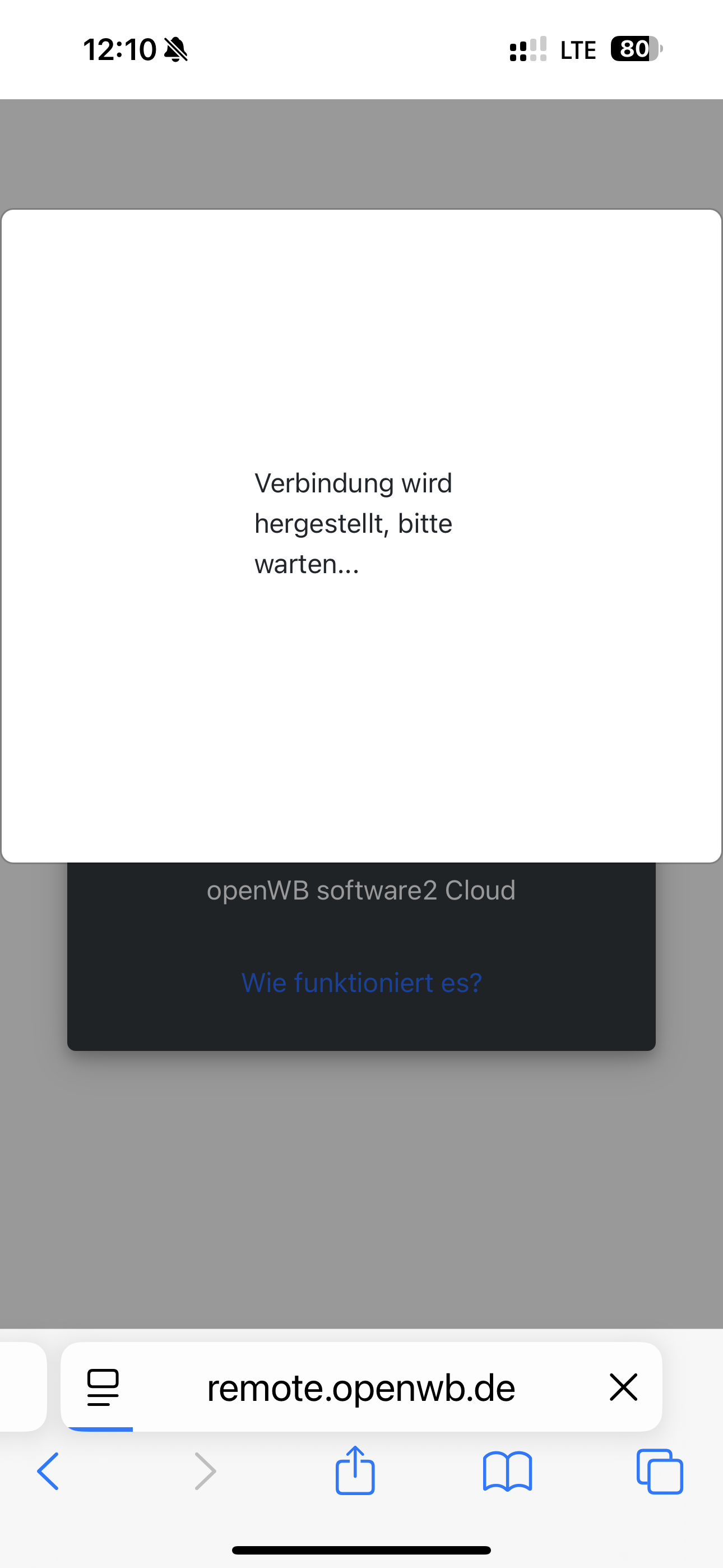
Task: Open the 'Wie funktioniert es?' link
Action: pos(361,983)
